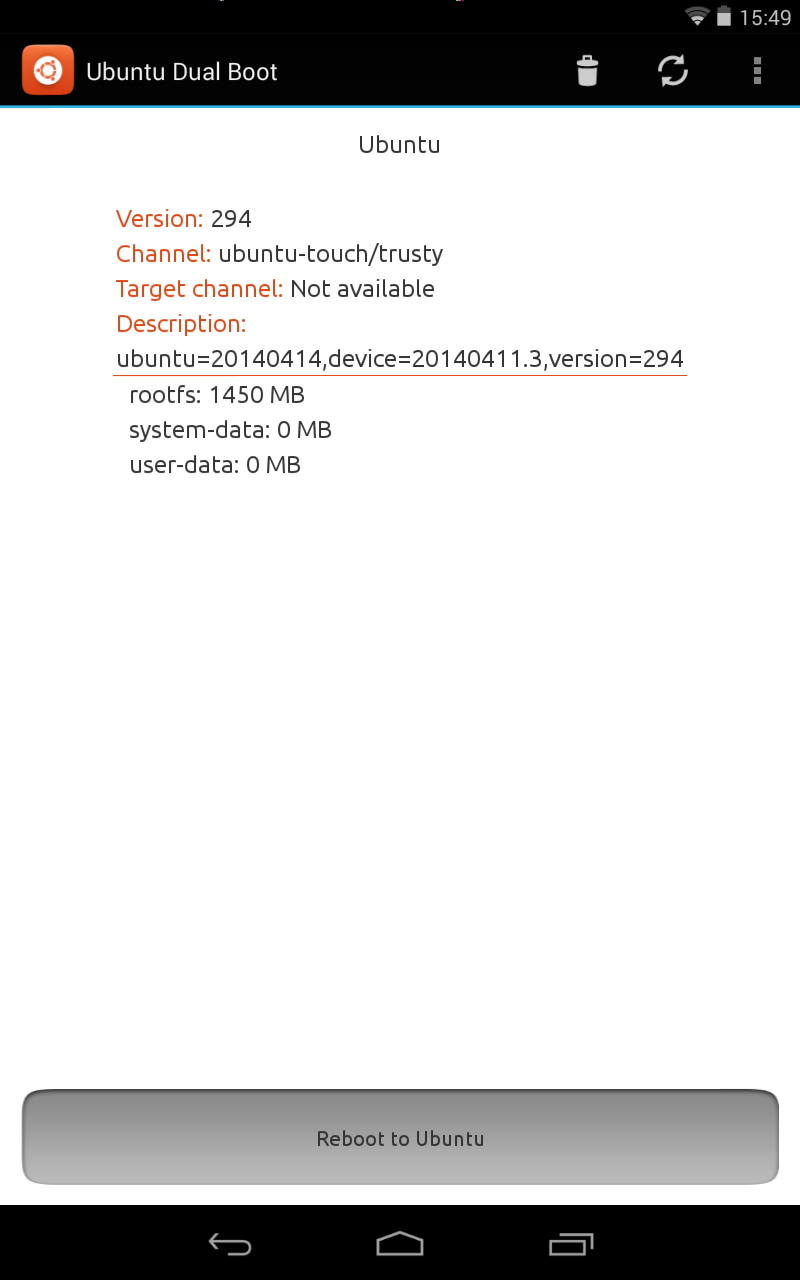Tap the trash icon to uninstall Ubuntu

click(x=587, y=71)
